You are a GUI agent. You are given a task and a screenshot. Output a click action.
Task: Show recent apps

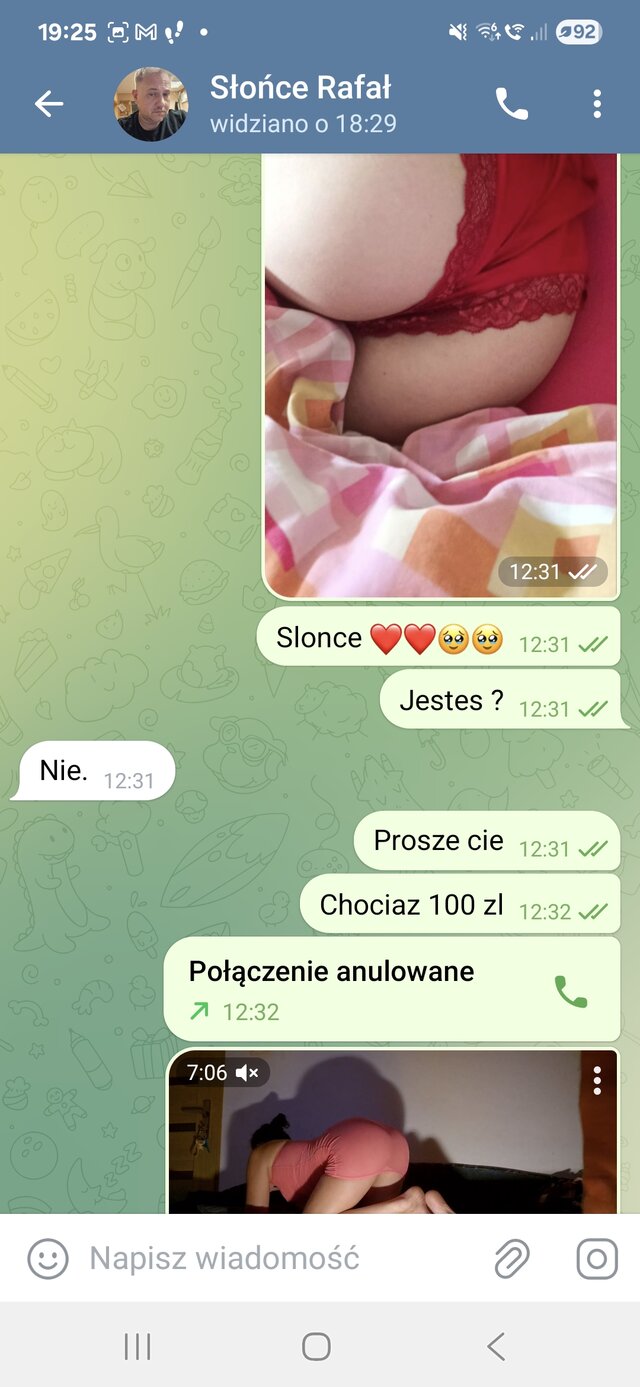[x=137, y=1346]
